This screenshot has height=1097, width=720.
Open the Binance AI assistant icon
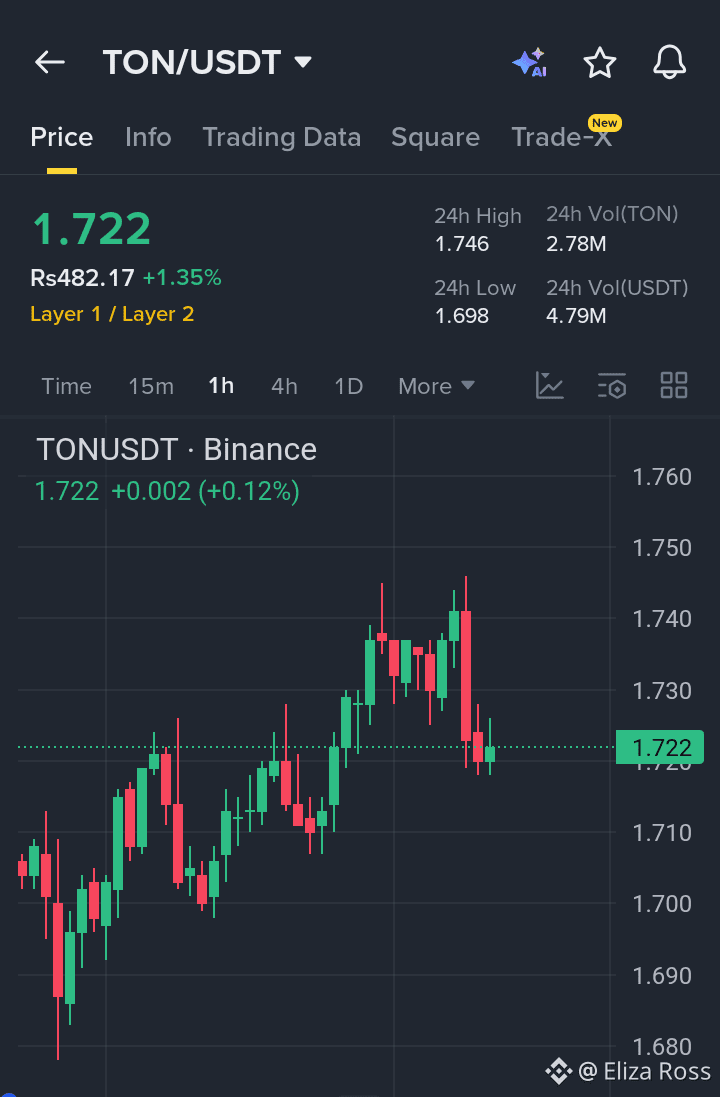(x=529, y=62)
